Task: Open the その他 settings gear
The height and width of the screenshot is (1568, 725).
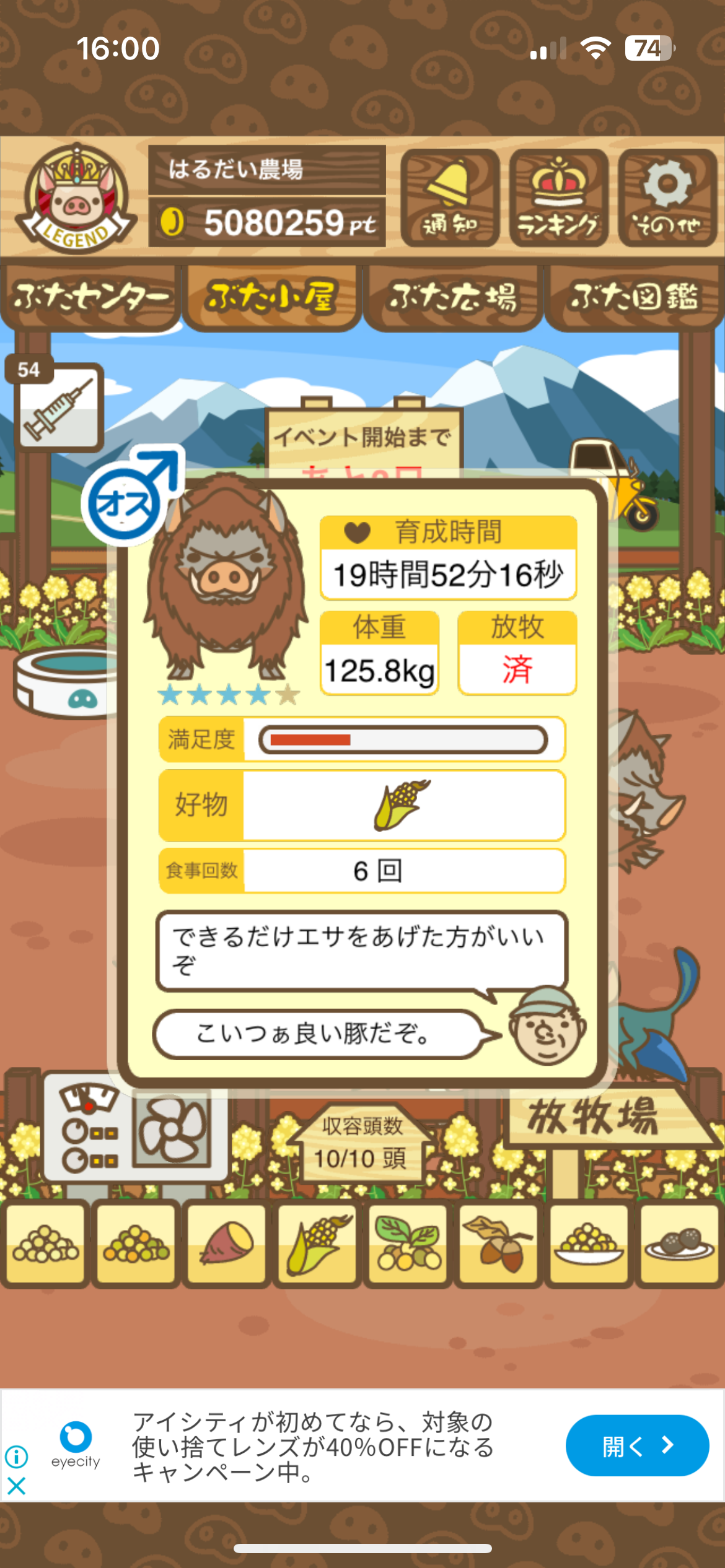Action: pyautogui.click(x=667, y=198)
